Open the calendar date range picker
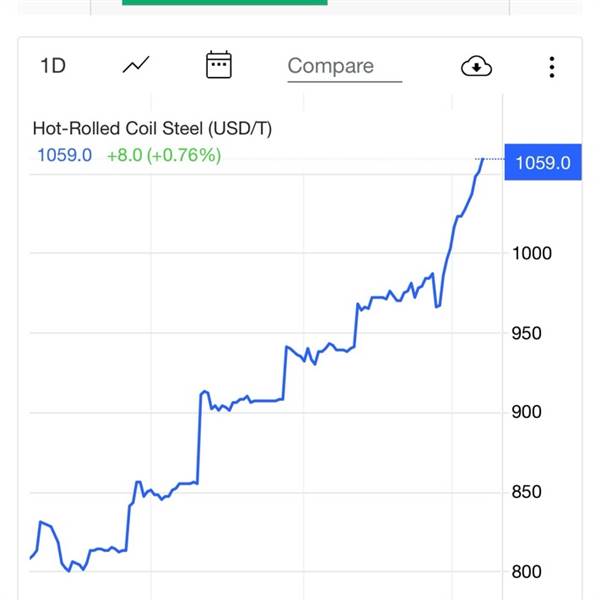The image size is (600, 600). coord(218,65)
